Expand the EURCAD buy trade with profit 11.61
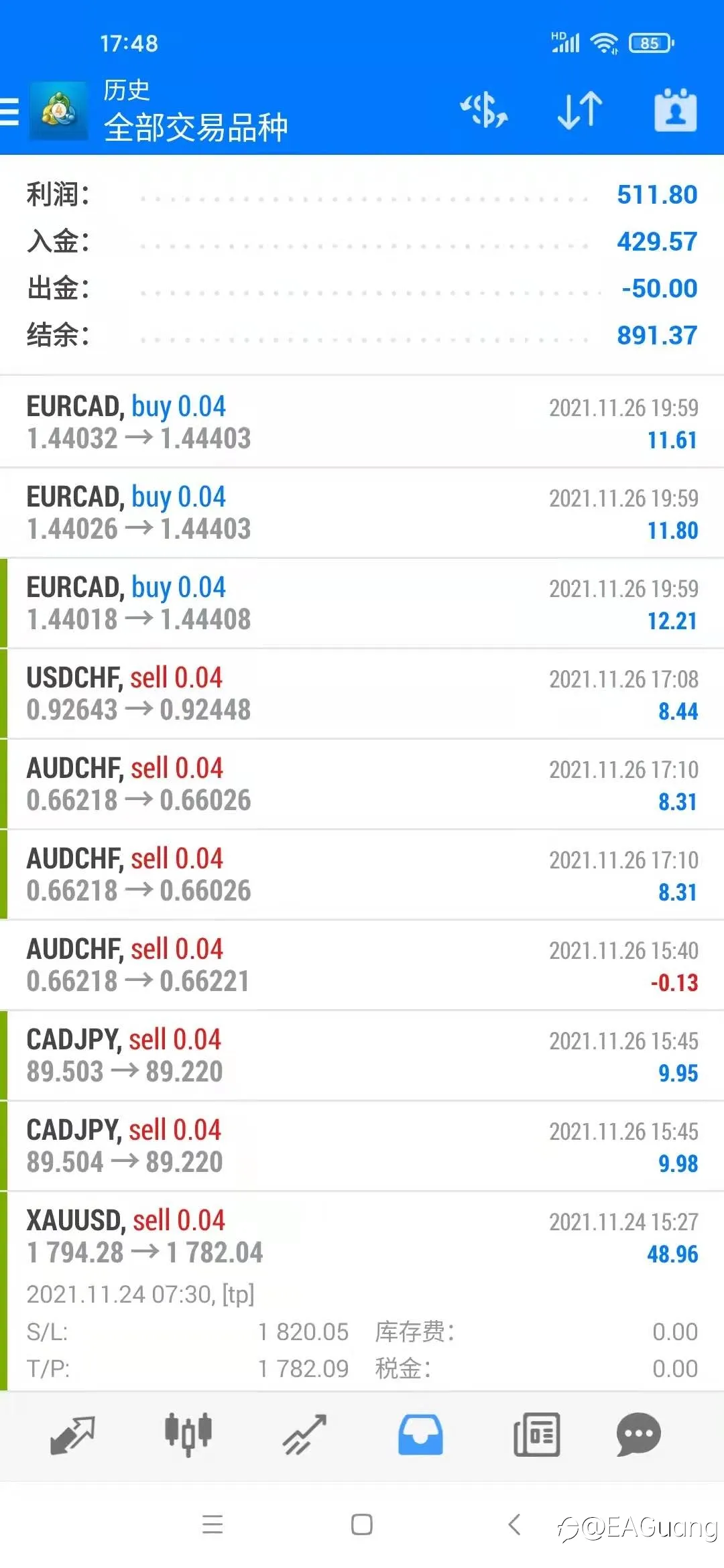Screen dimensions: 724x1568 pyautogui.click(x=362, y=422)
